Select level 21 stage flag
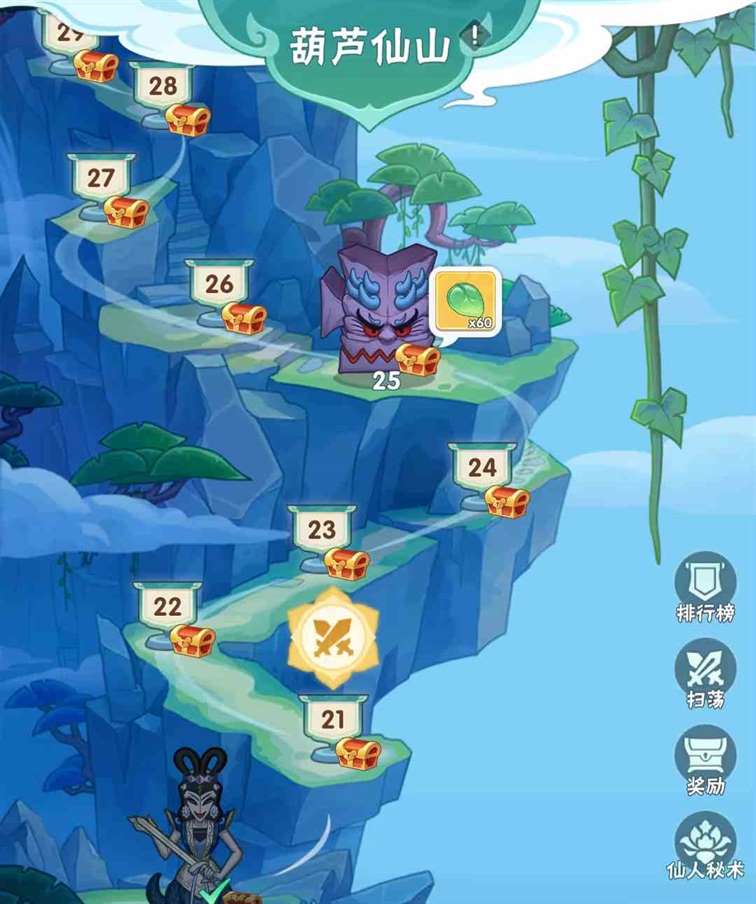 [333, 719]
